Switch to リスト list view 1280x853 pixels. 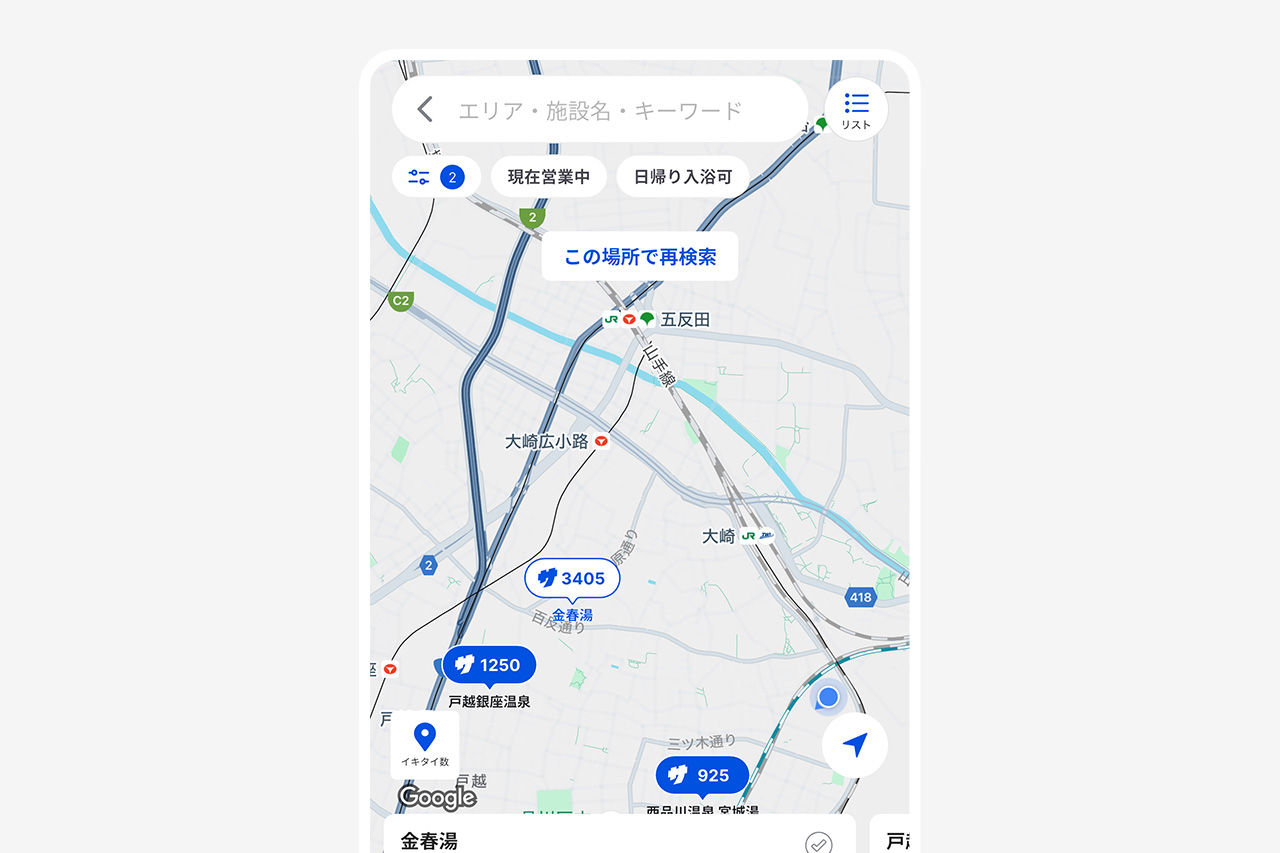pos(856,109)
